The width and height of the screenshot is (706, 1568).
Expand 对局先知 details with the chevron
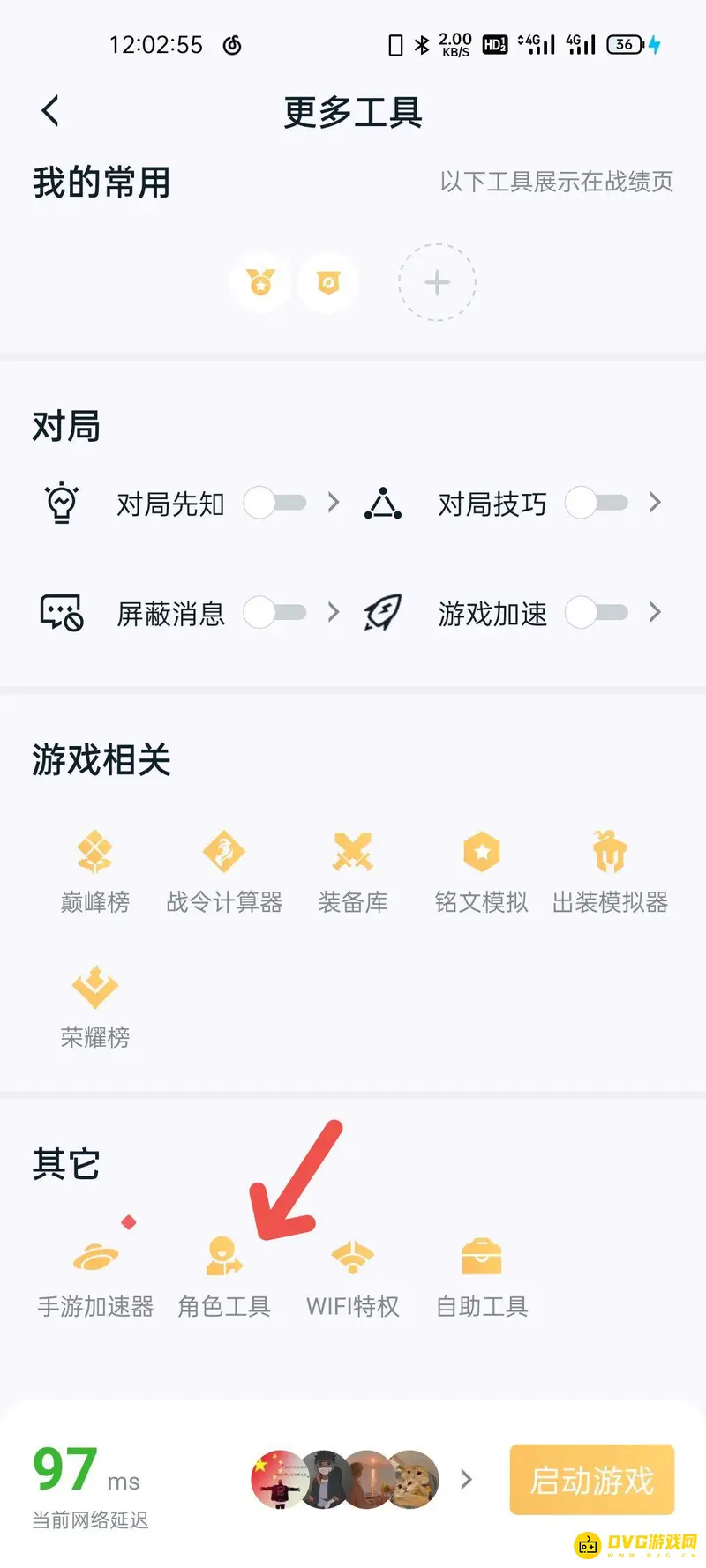334,503
